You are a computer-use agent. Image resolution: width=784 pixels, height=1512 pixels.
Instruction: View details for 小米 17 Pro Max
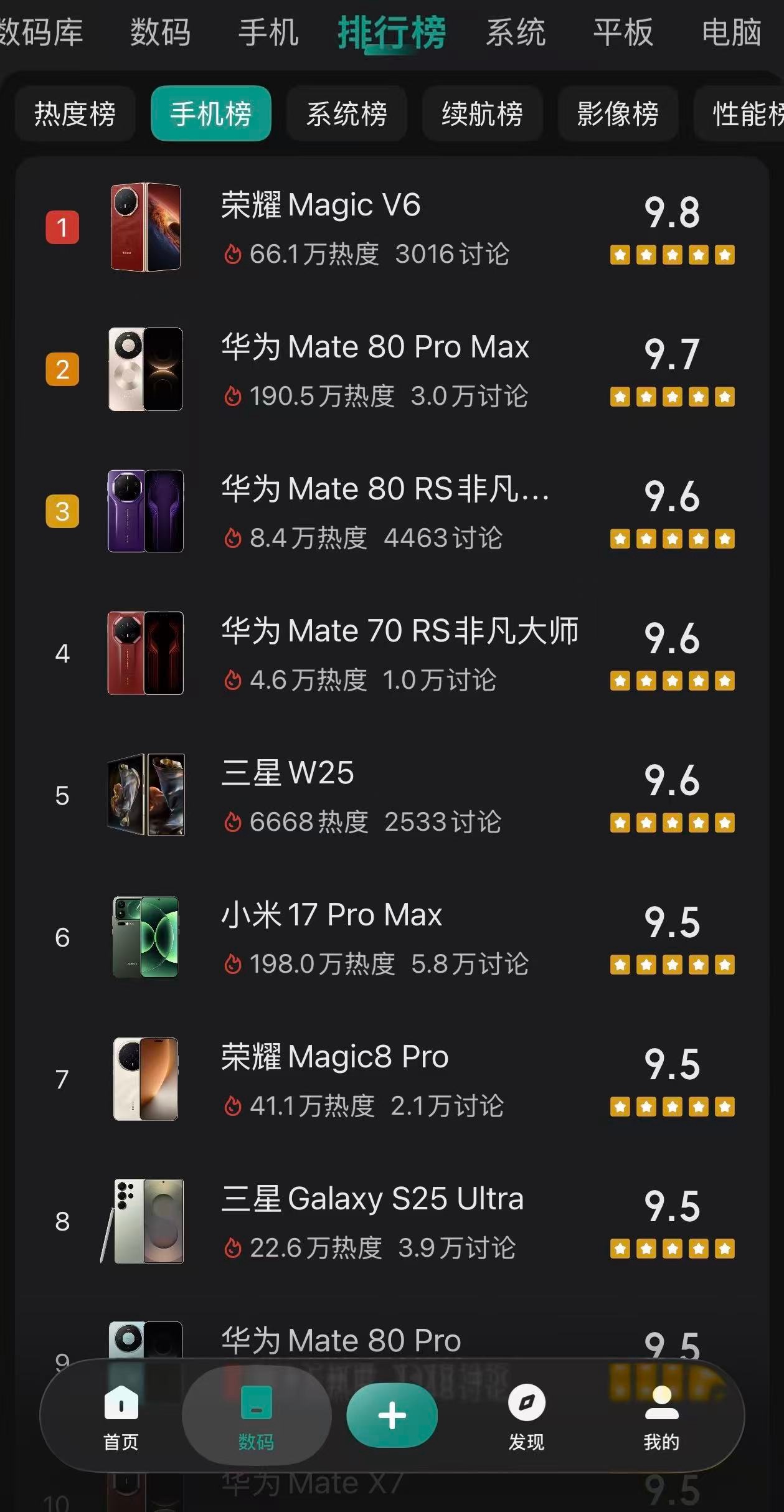[331, 915]
